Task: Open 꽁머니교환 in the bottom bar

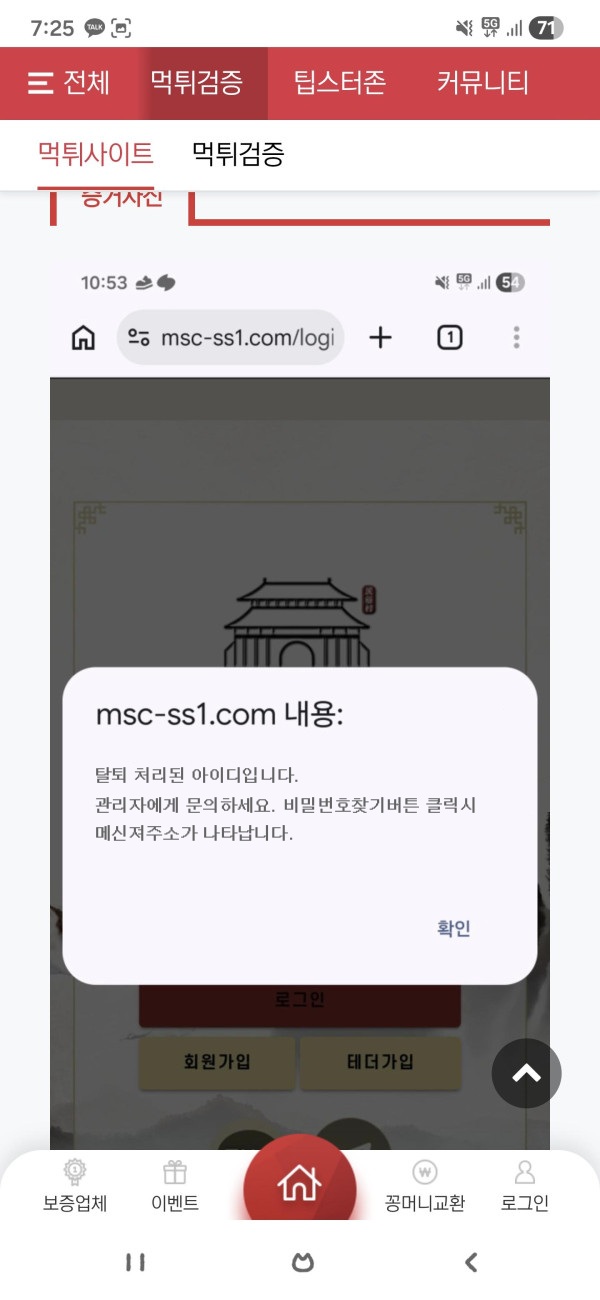Action: [x=425, y=1186]
